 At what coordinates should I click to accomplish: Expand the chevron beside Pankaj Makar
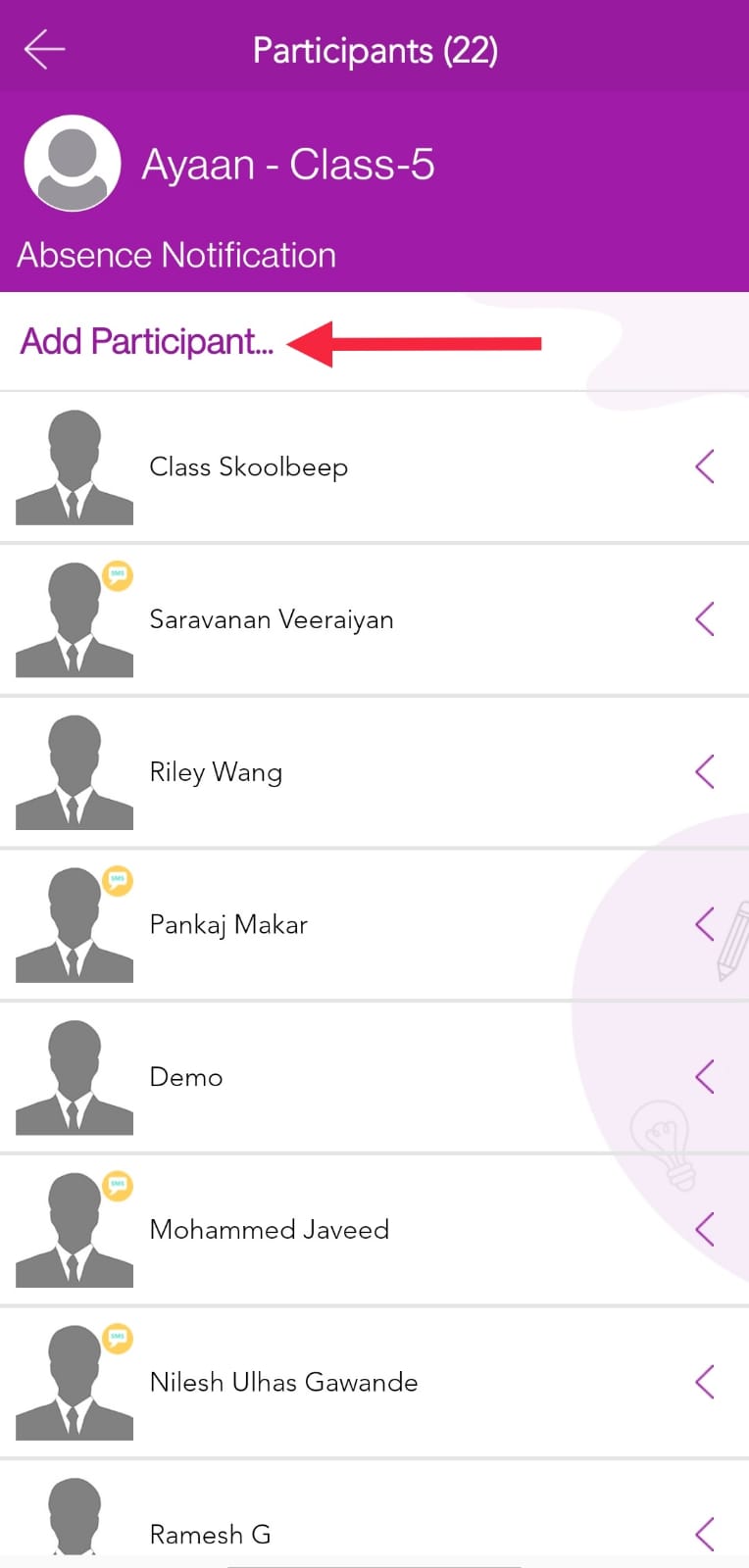(705, 924)
